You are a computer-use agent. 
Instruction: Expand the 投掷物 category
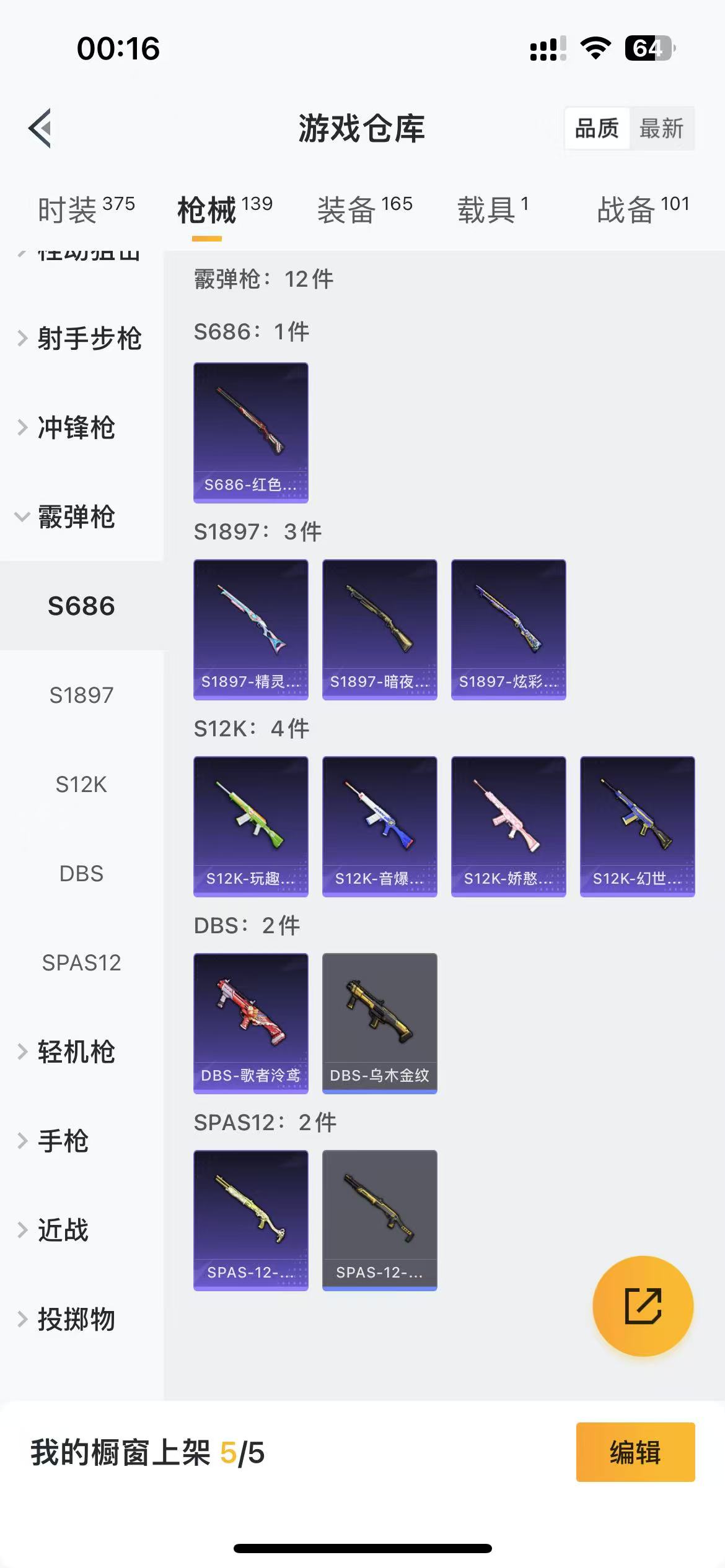coord(76,1320)
